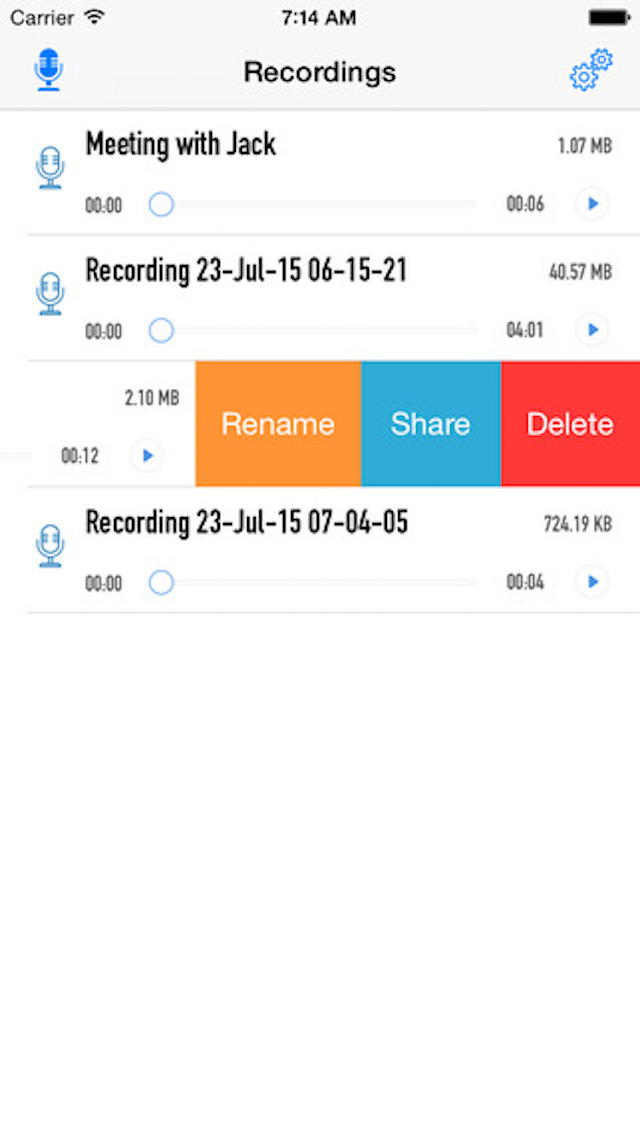Open the settings gears
The height and width of the screenshot is (1136, 640).
[x=591, y=70]
